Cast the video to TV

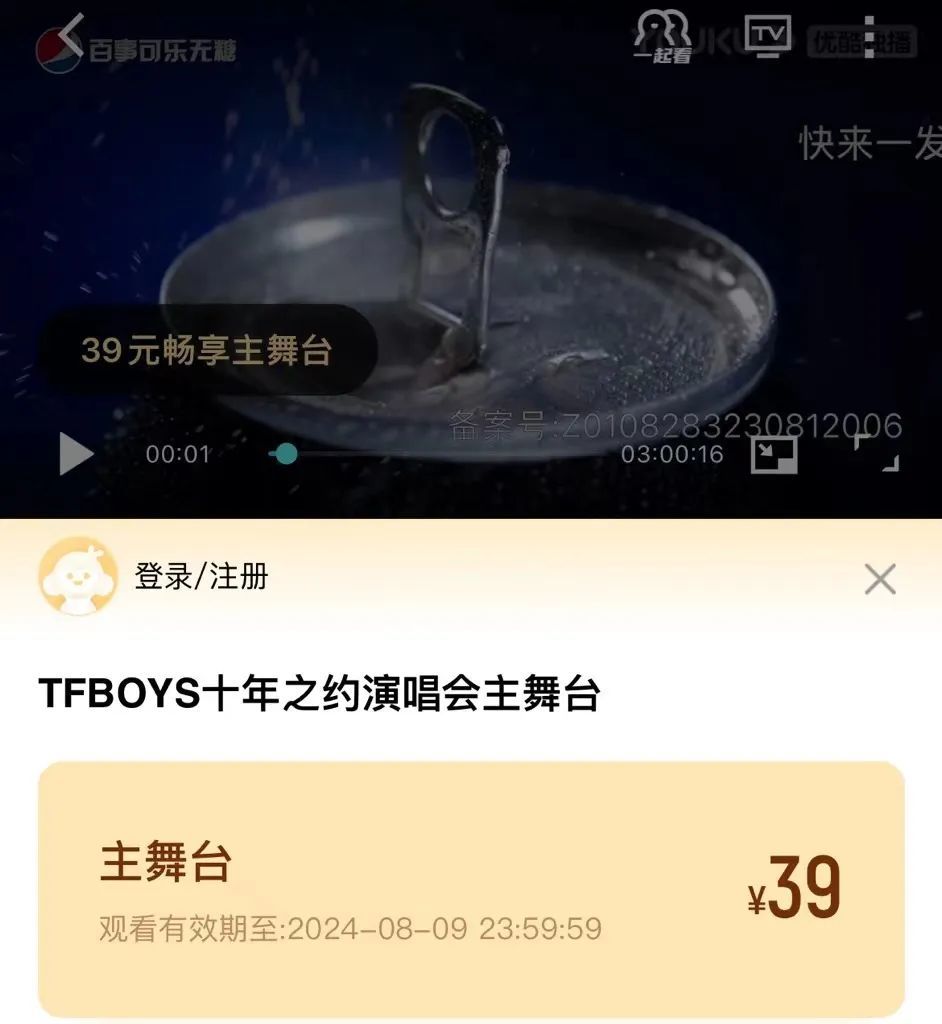point(768,35)
